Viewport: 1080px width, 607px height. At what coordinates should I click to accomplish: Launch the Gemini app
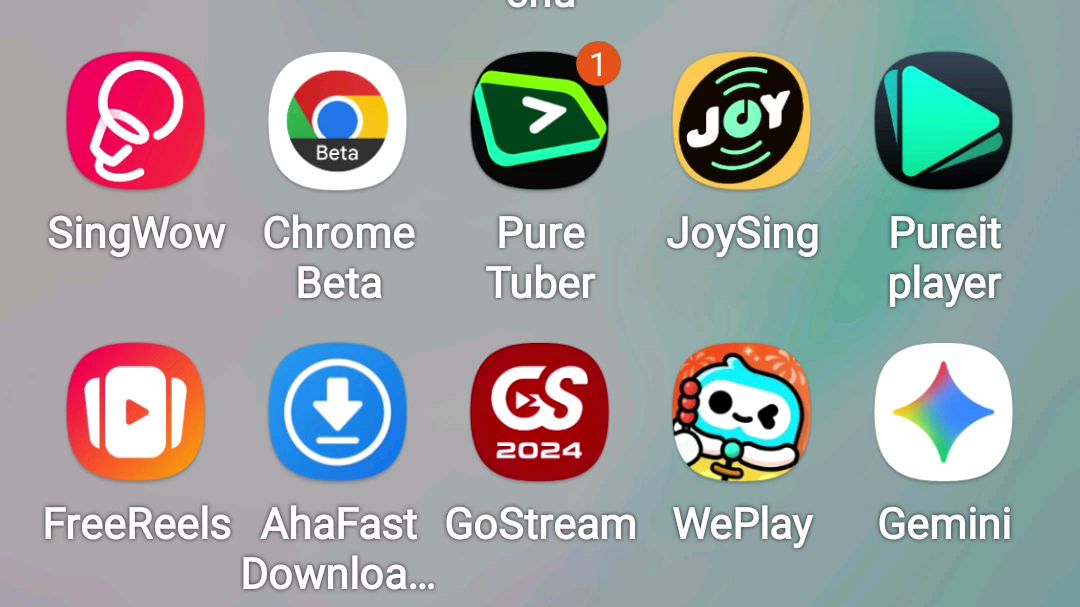click(x=944, y=412)
